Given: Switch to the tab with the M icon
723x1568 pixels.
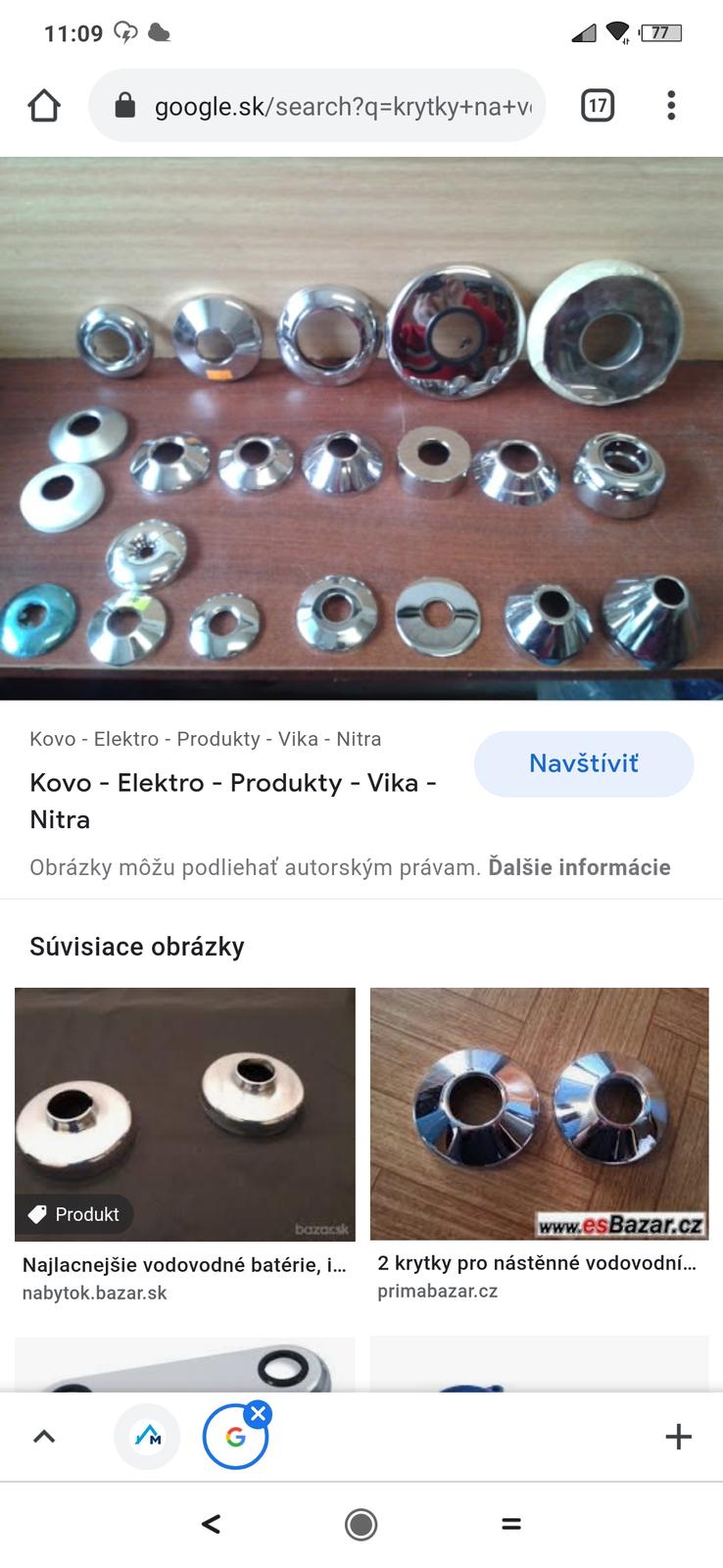Looking at the screenshot, I should pos(148,1437).
